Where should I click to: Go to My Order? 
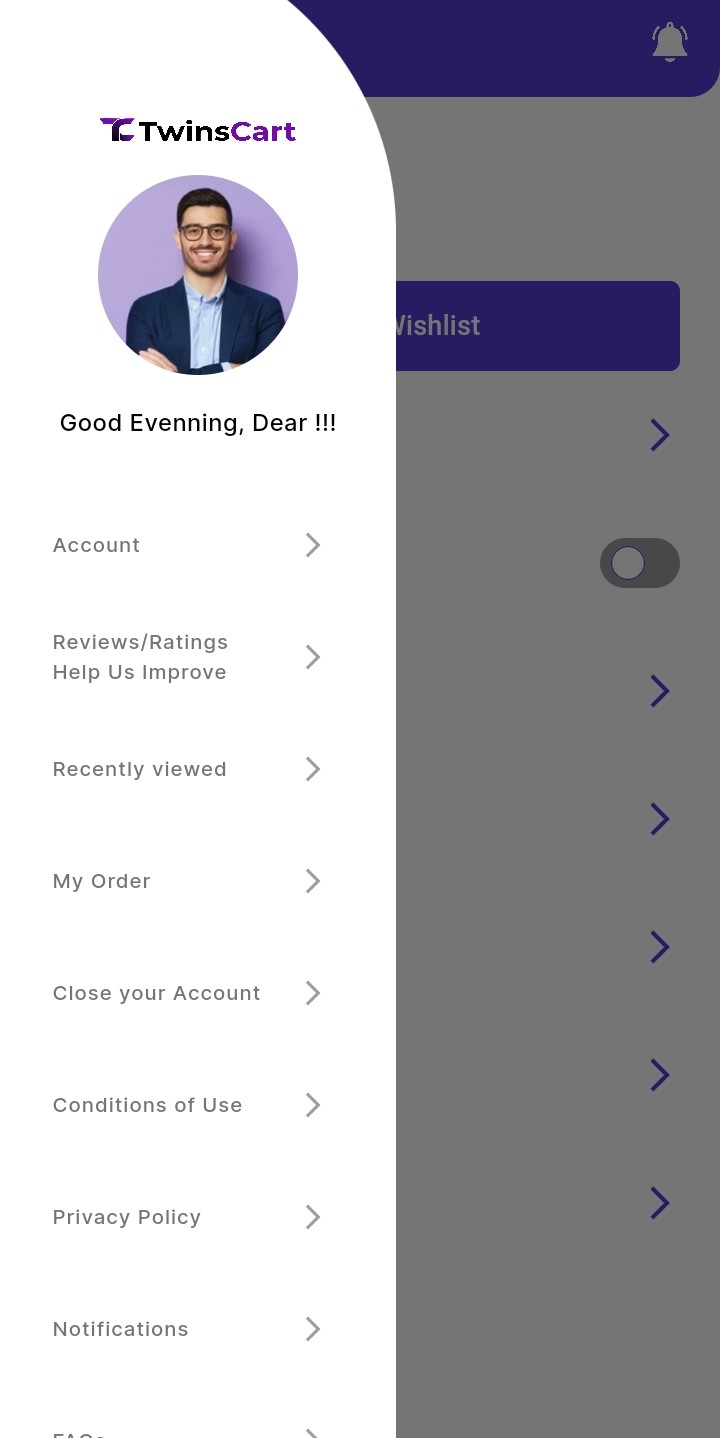click(x=186, y=881)
